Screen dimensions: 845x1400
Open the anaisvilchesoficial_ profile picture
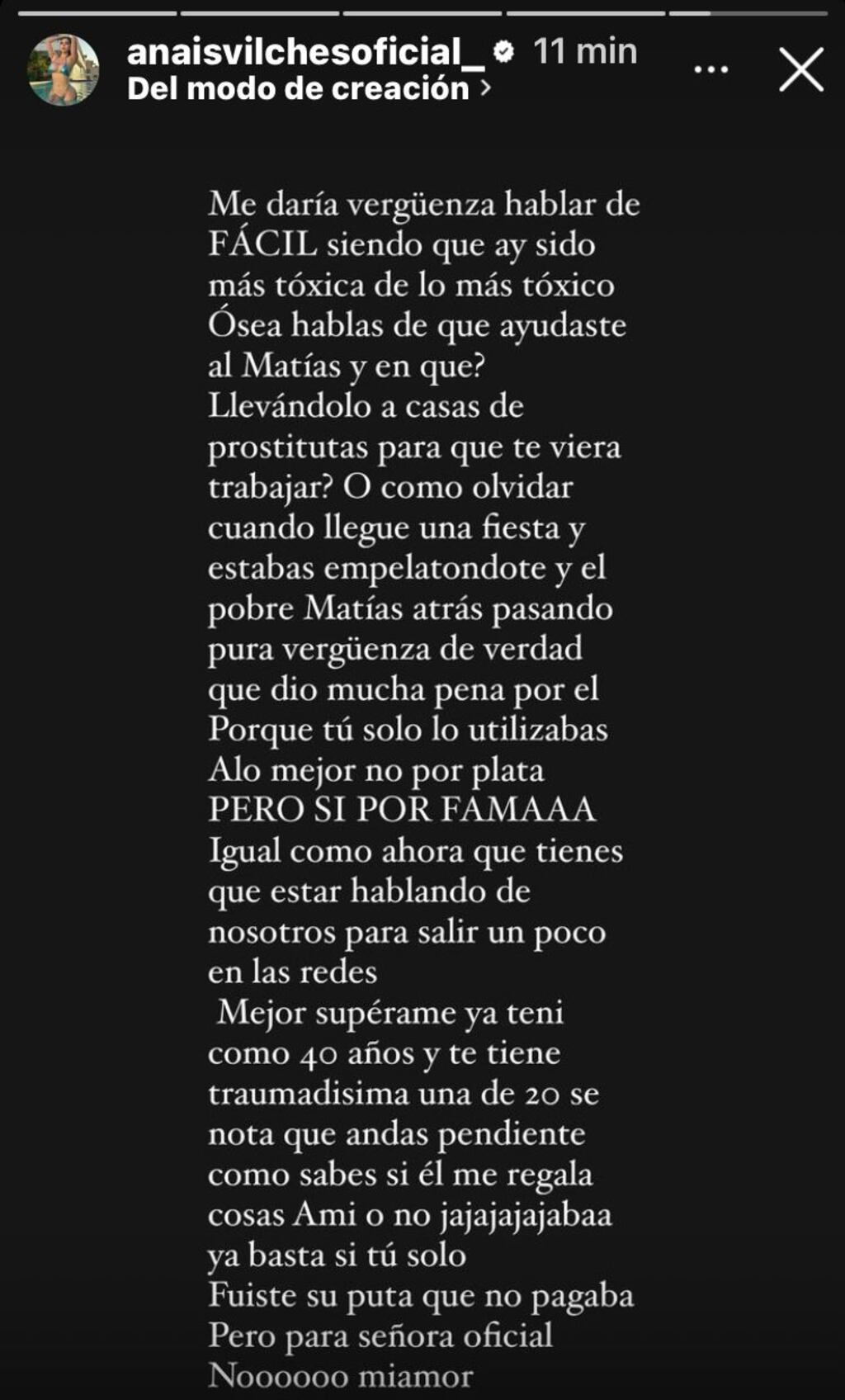coord(64,70)
